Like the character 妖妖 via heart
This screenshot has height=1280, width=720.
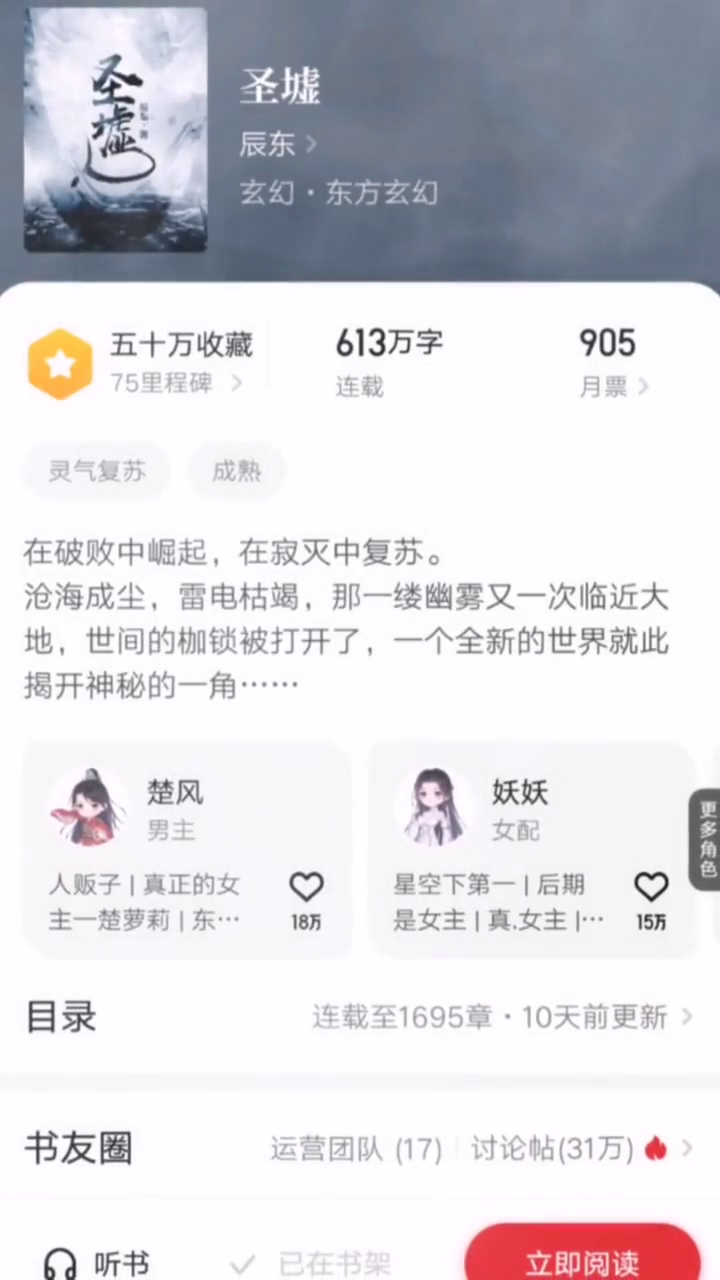[x=651, y=886]
